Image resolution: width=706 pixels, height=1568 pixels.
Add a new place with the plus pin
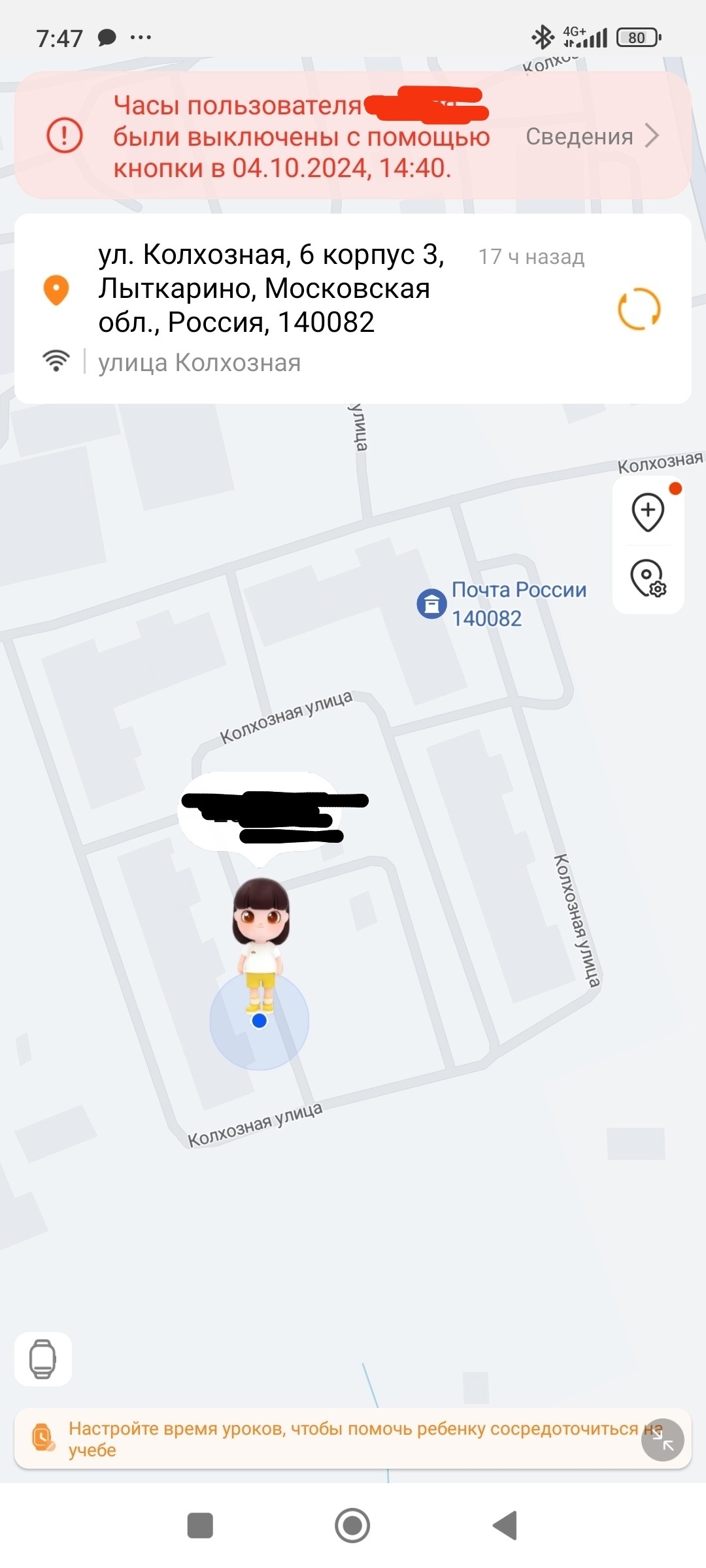pos(648,512)
